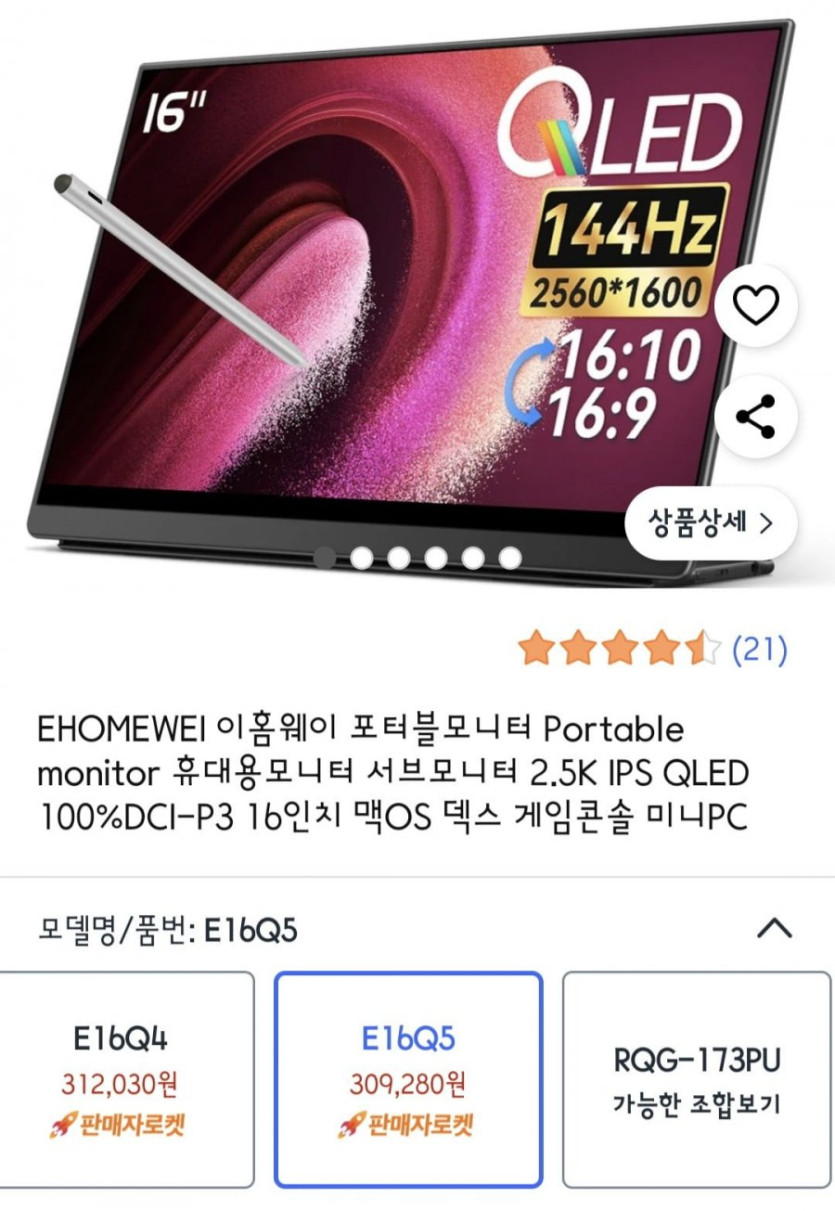
Task: Open the 21 customer reviews
Action: coord(759,650)
